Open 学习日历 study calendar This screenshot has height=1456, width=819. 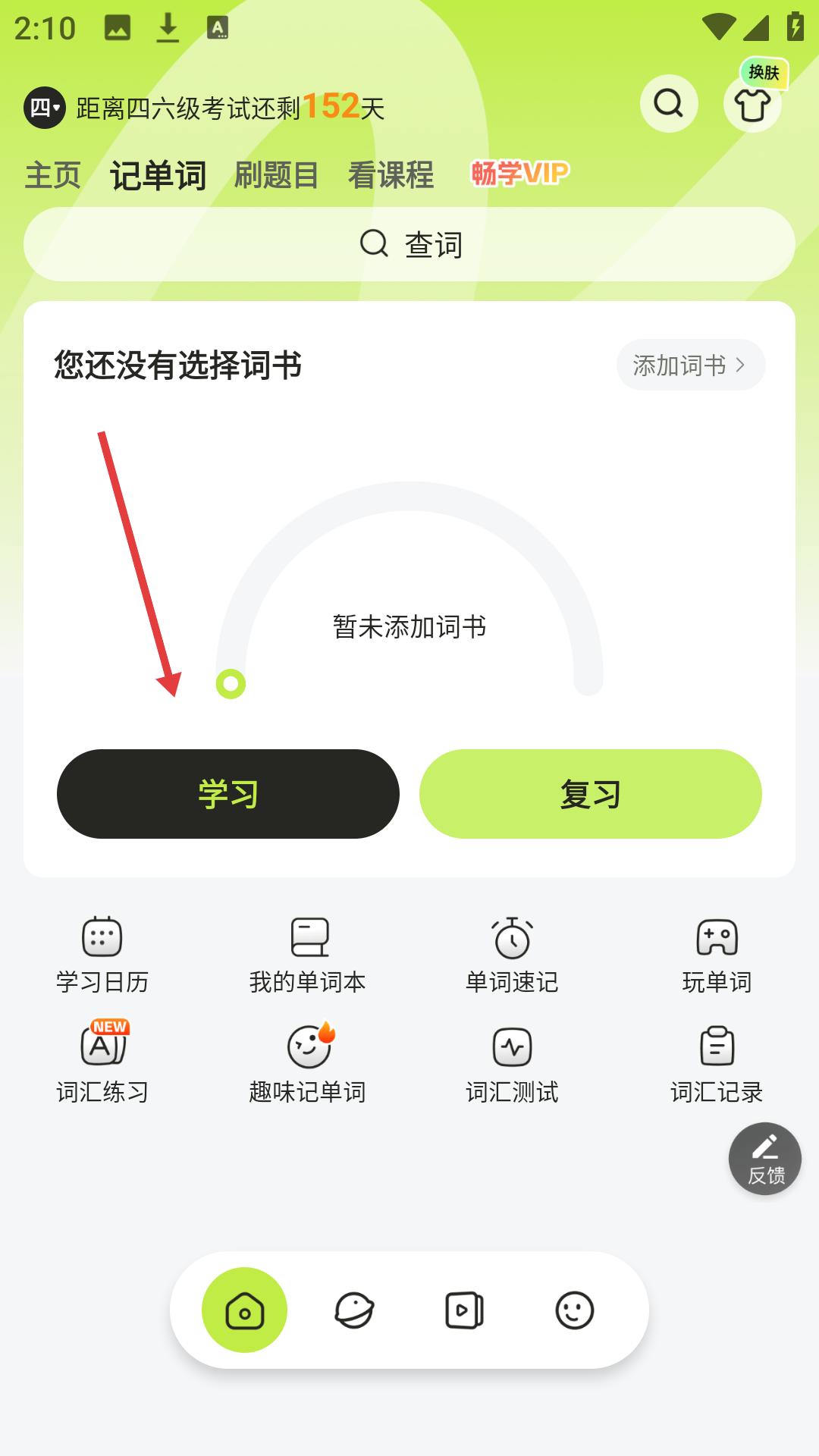tap(102, 955)
